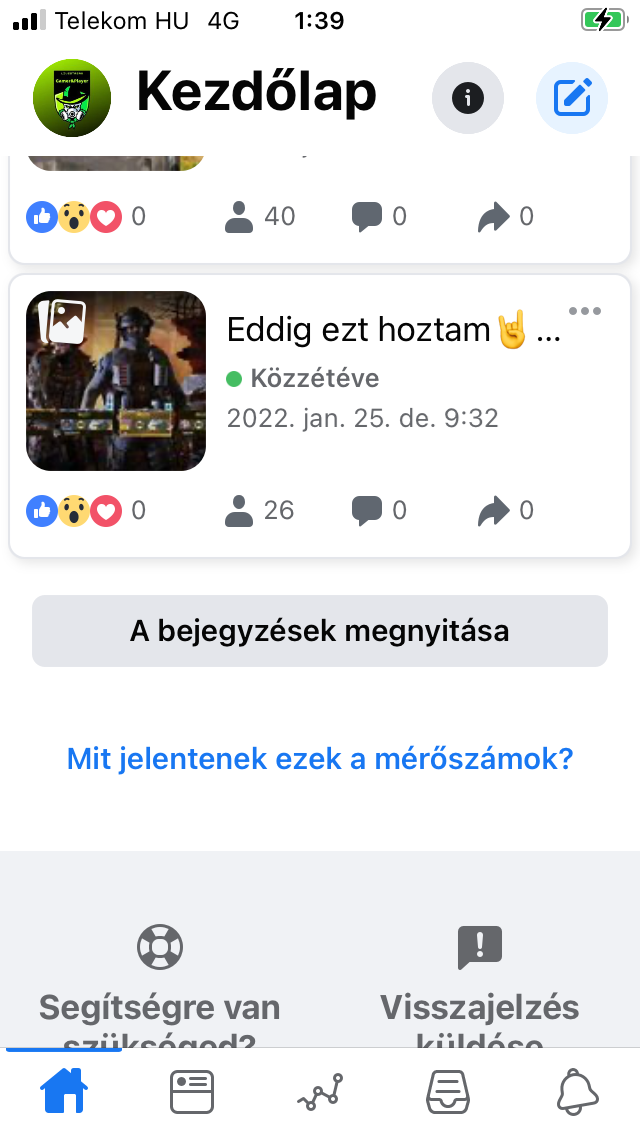Open the insights graph tab
Viewport: 640px width, 1136px height.
320,1092
